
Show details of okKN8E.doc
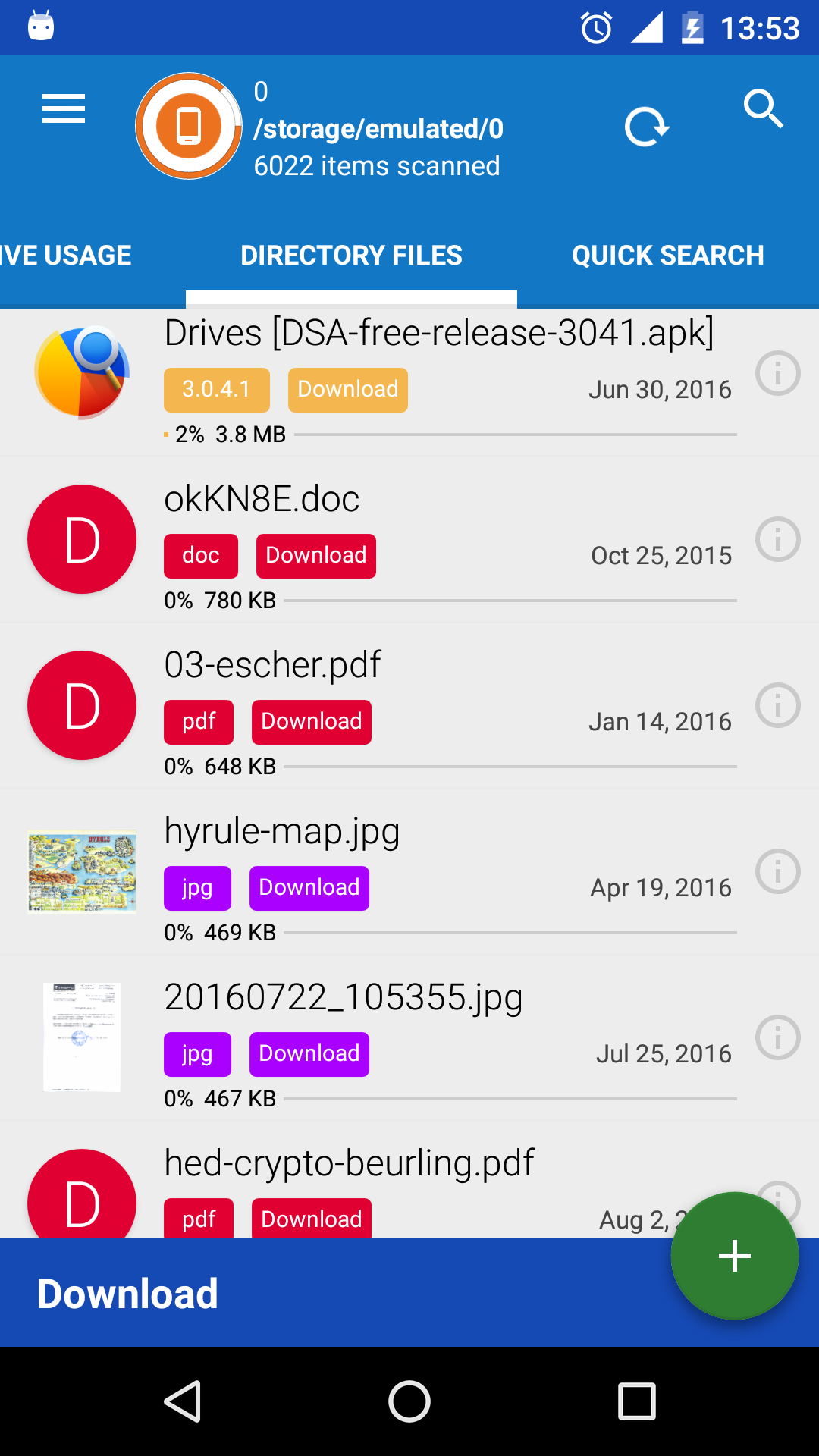778,539
